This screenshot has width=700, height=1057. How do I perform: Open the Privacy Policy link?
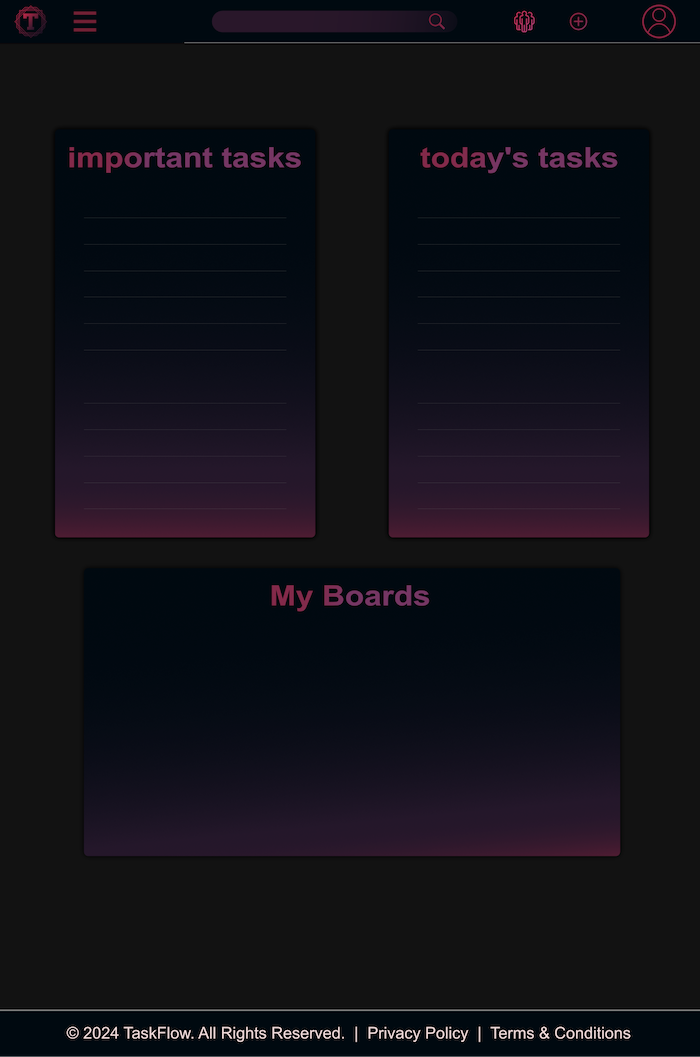(x=418, y=1033)
